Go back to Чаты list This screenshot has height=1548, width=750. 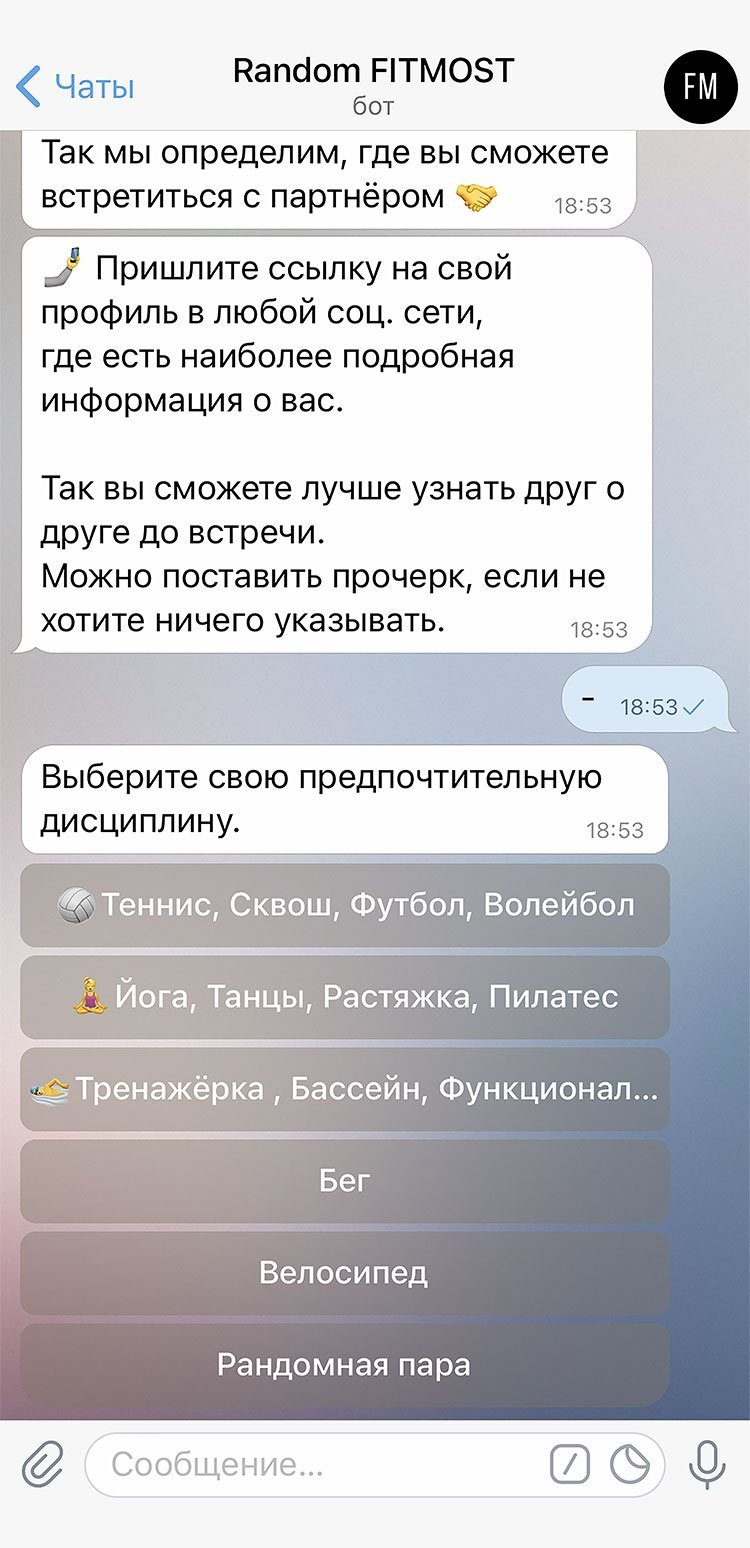click(x=76, y=87)
